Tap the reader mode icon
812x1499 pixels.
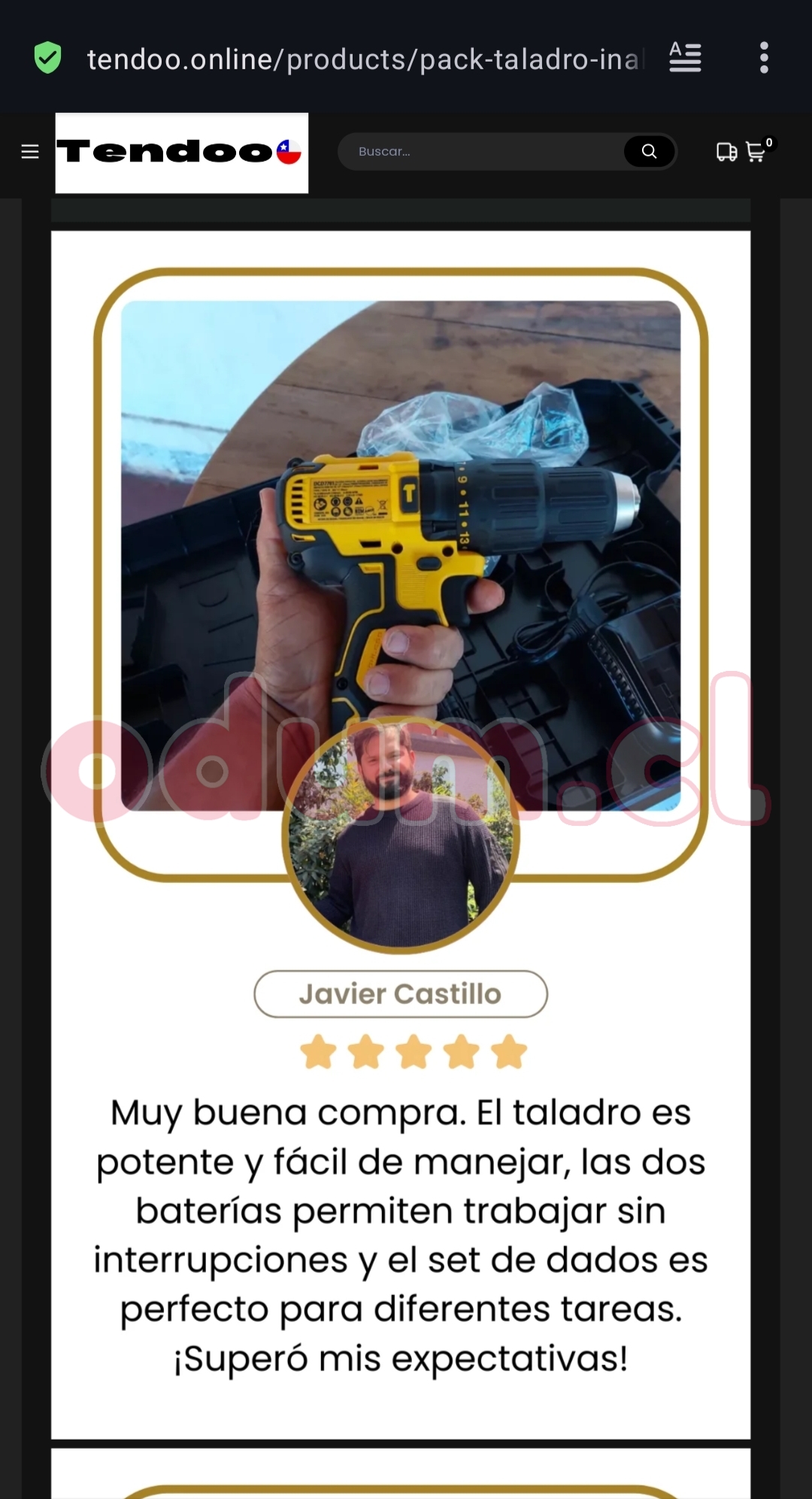[685, 58]
